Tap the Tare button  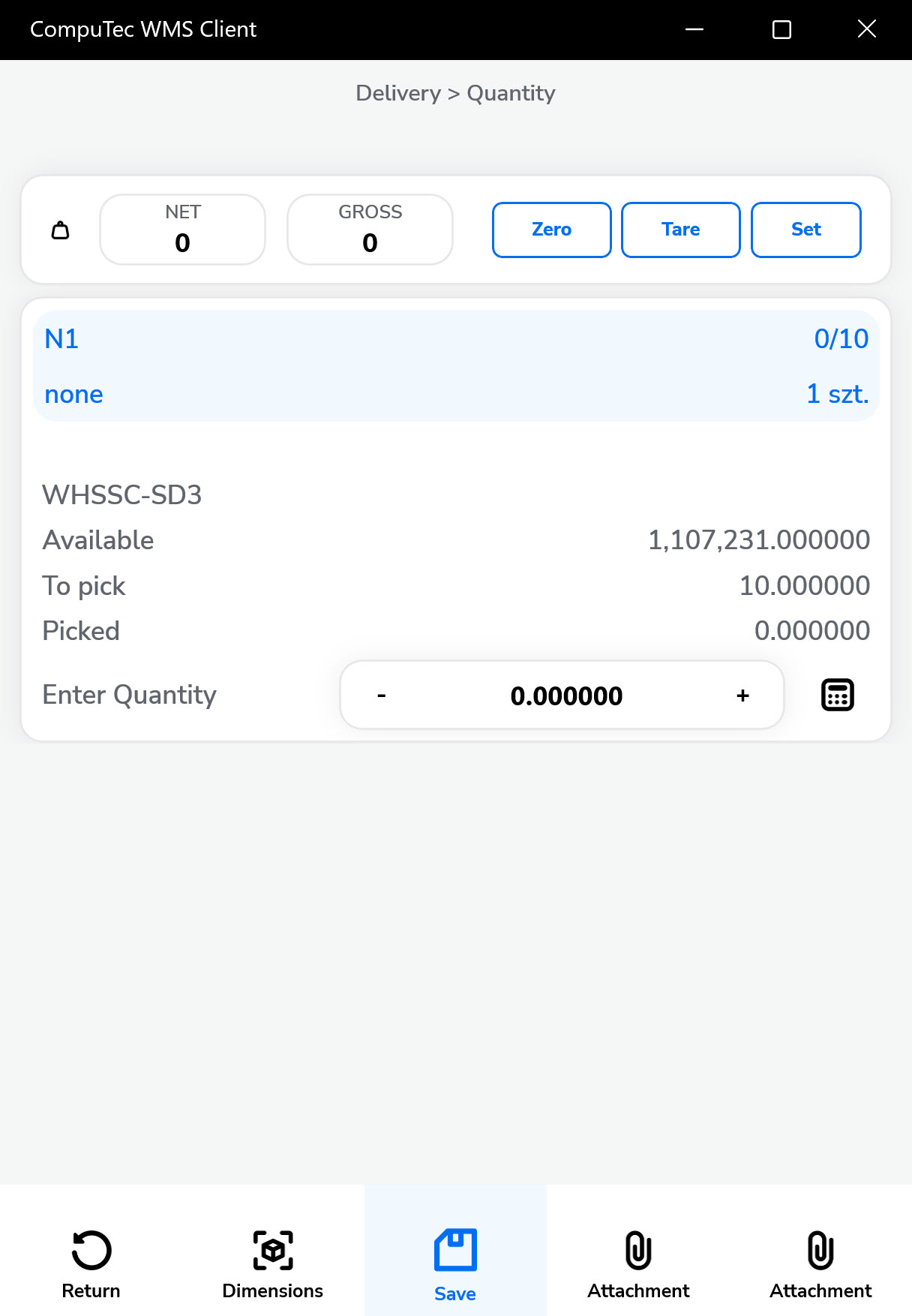680,230
